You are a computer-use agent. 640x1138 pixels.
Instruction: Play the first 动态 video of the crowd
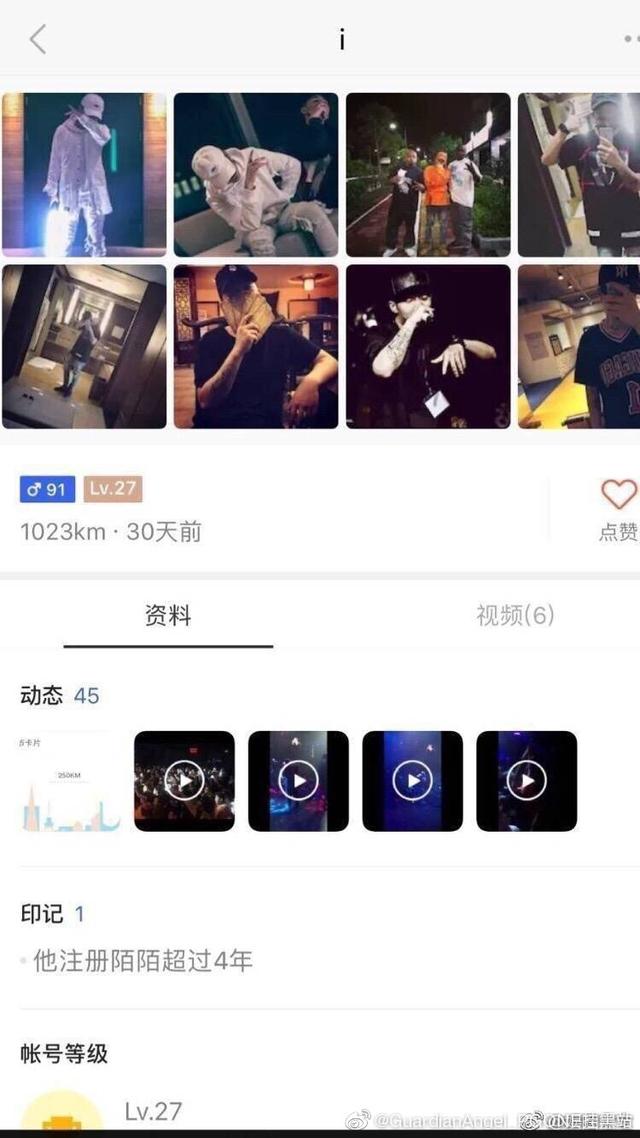(x=184, y=781)
